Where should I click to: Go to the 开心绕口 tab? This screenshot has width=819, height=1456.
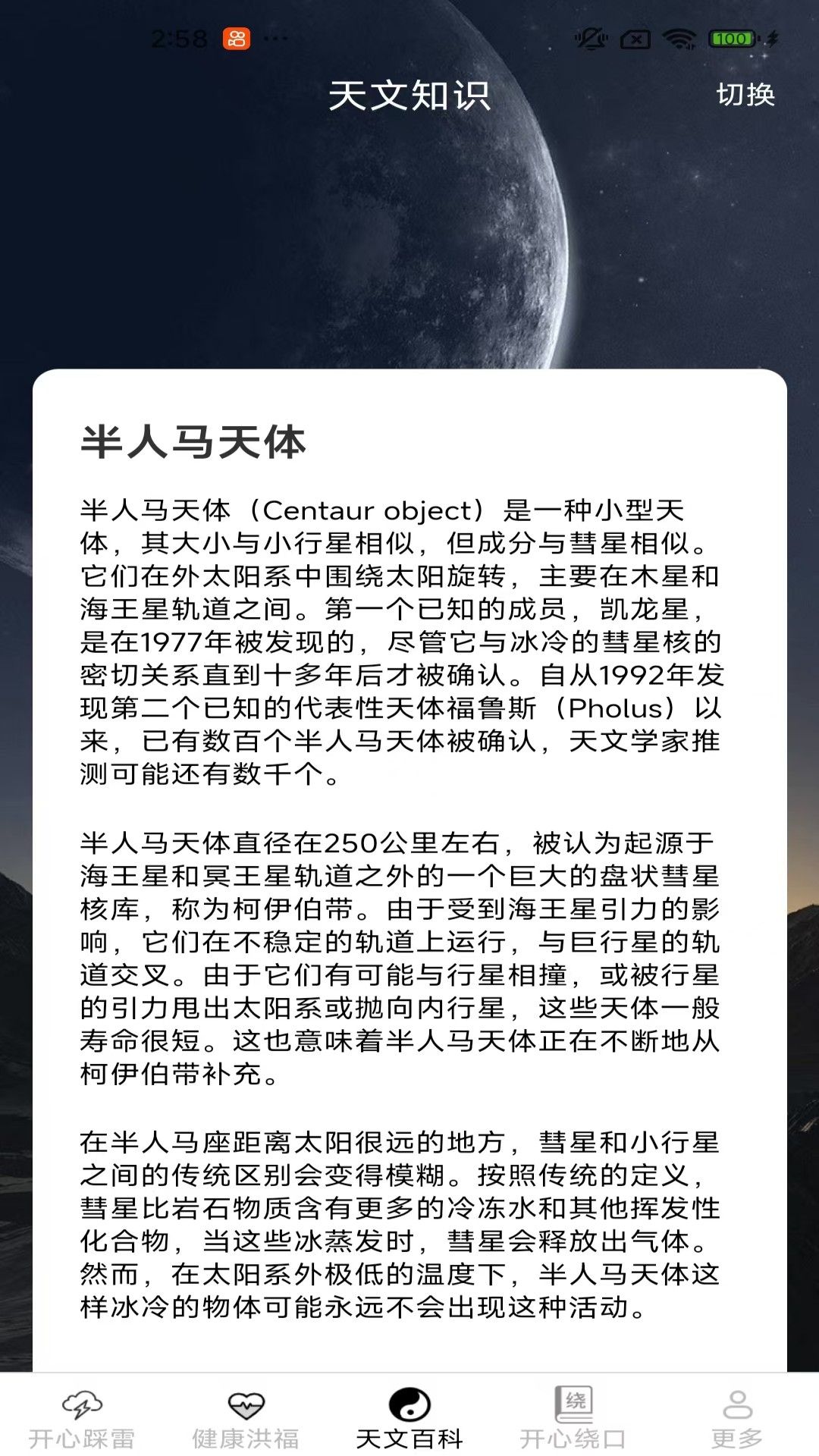point(573,1418)
